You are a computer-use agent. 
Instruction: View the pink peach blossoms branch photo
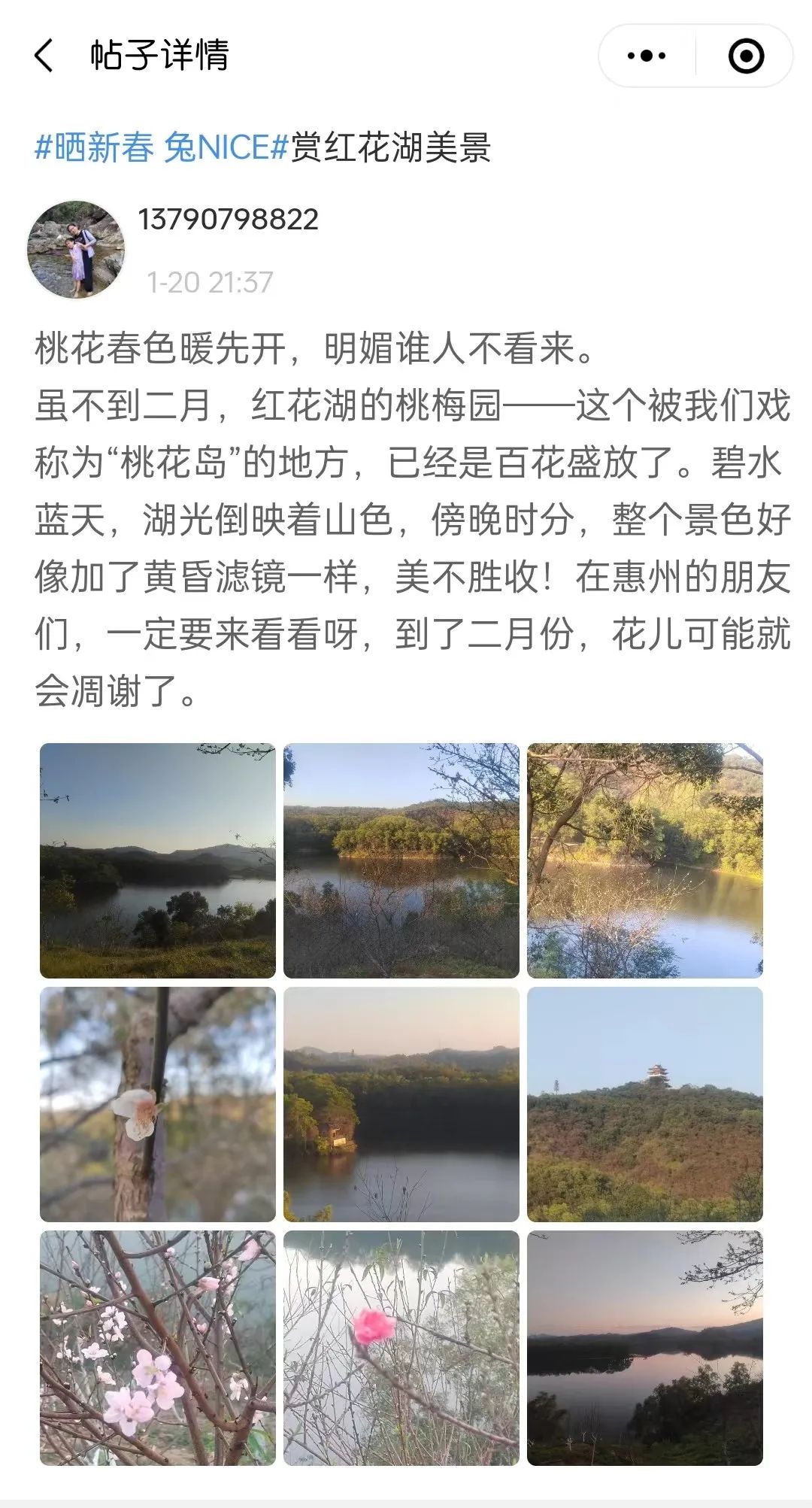coord(158,1348)
